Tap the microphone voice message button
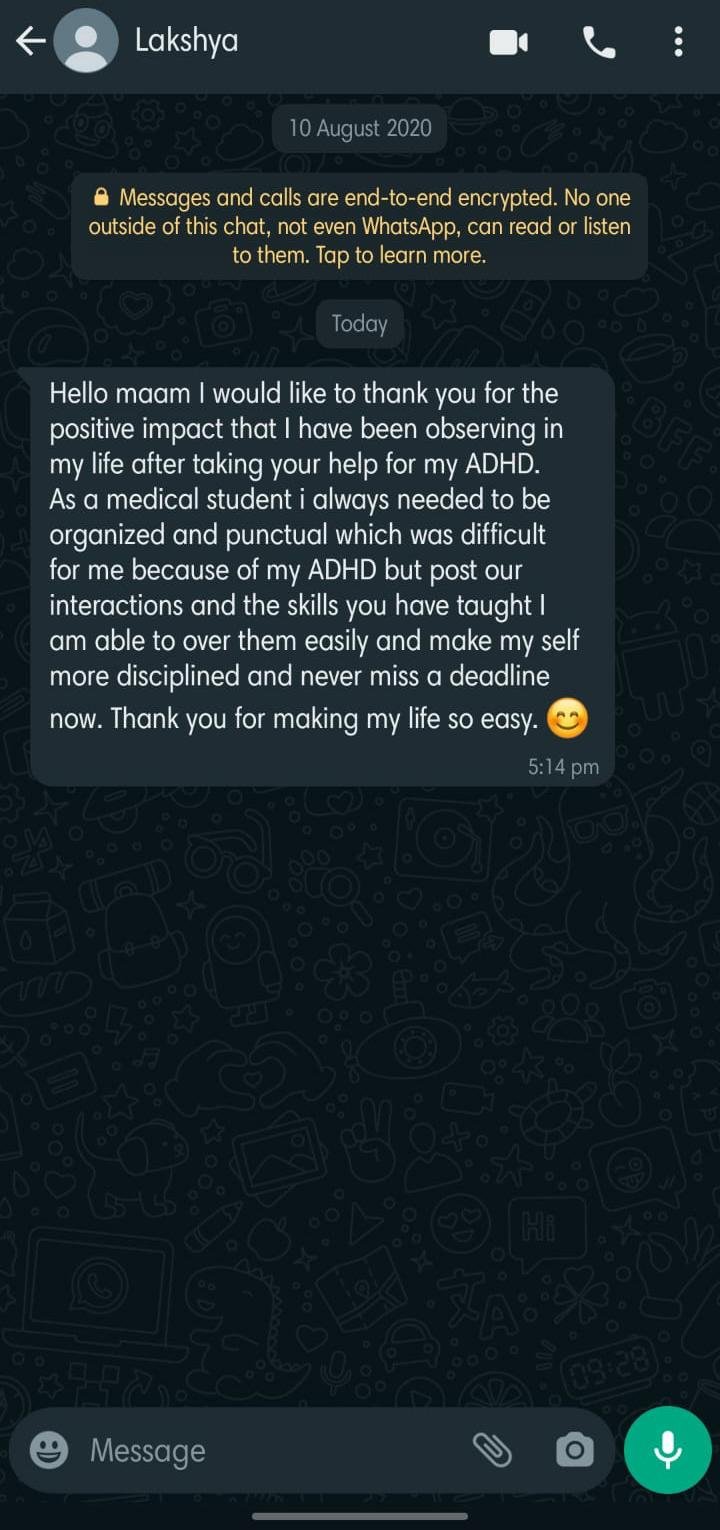The height and width of the screenshot is (1530, 720). (667, 1450)
